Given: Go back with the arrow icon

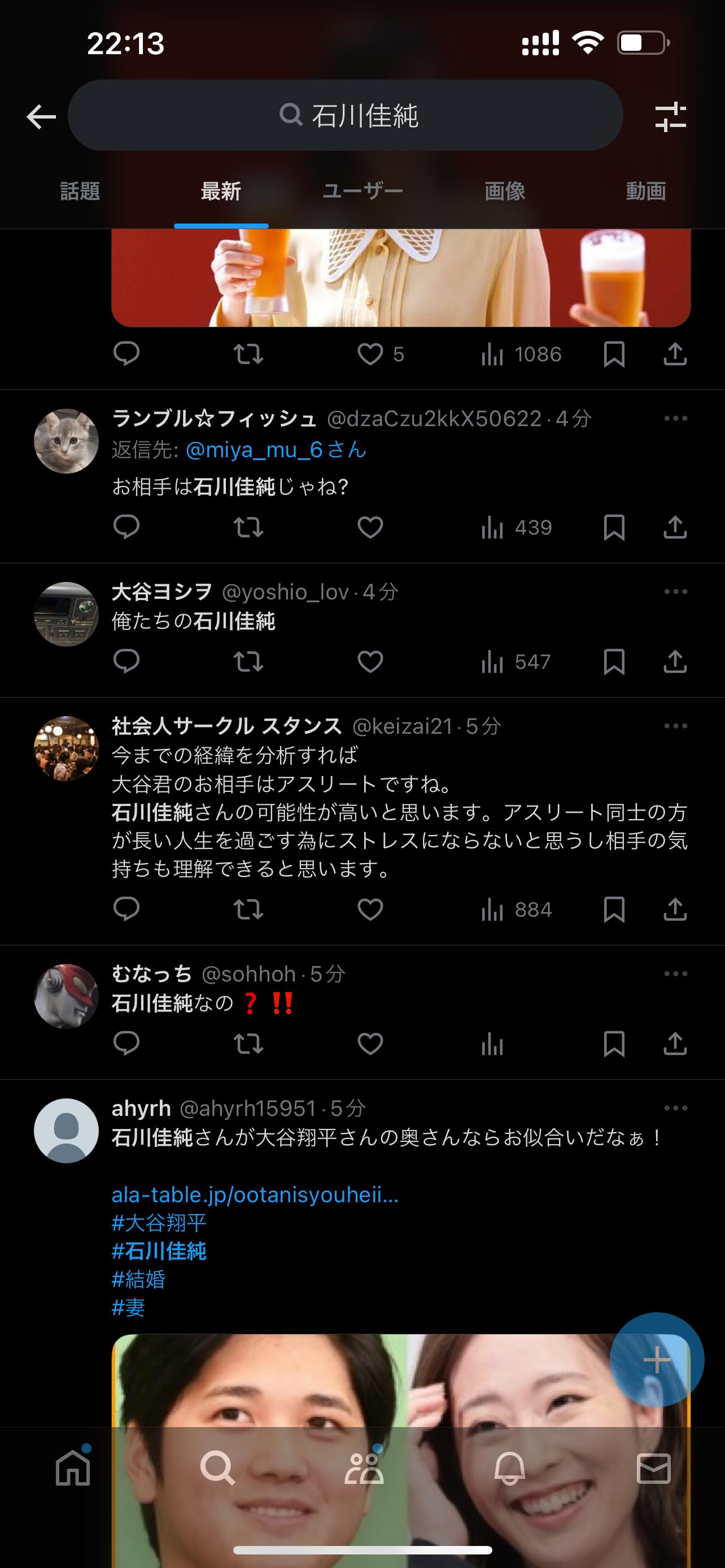Looking at the screenshot, I should (x=41, y=116).
